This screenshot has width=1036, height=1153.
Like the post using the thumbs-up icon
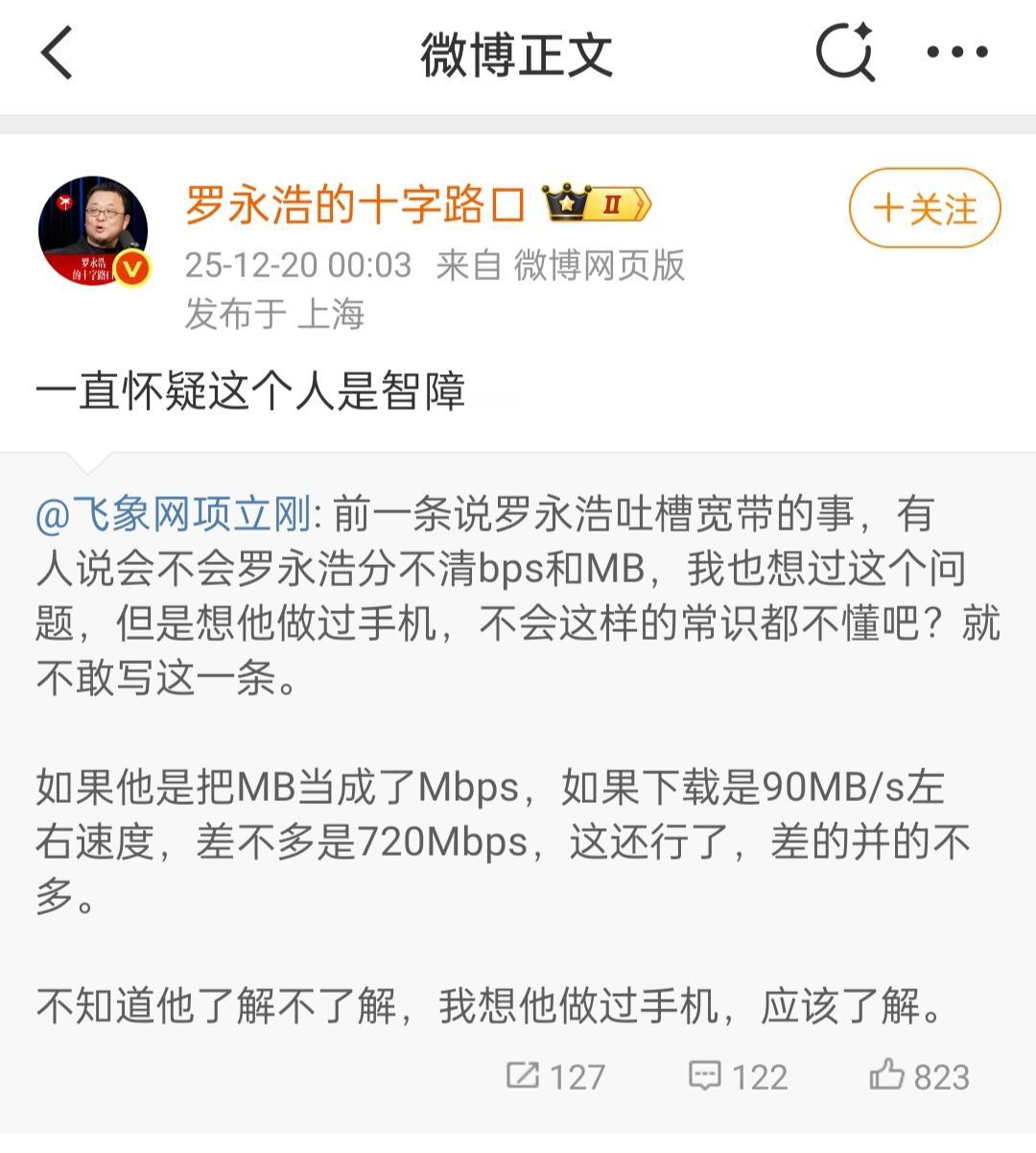pos(887,1078)
